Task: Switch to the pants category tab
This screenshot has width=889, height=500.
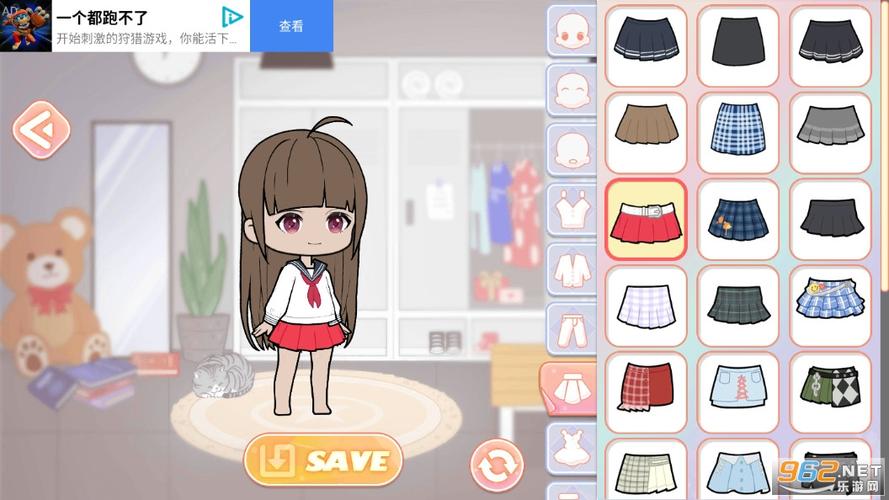Action: click(570, 328)
